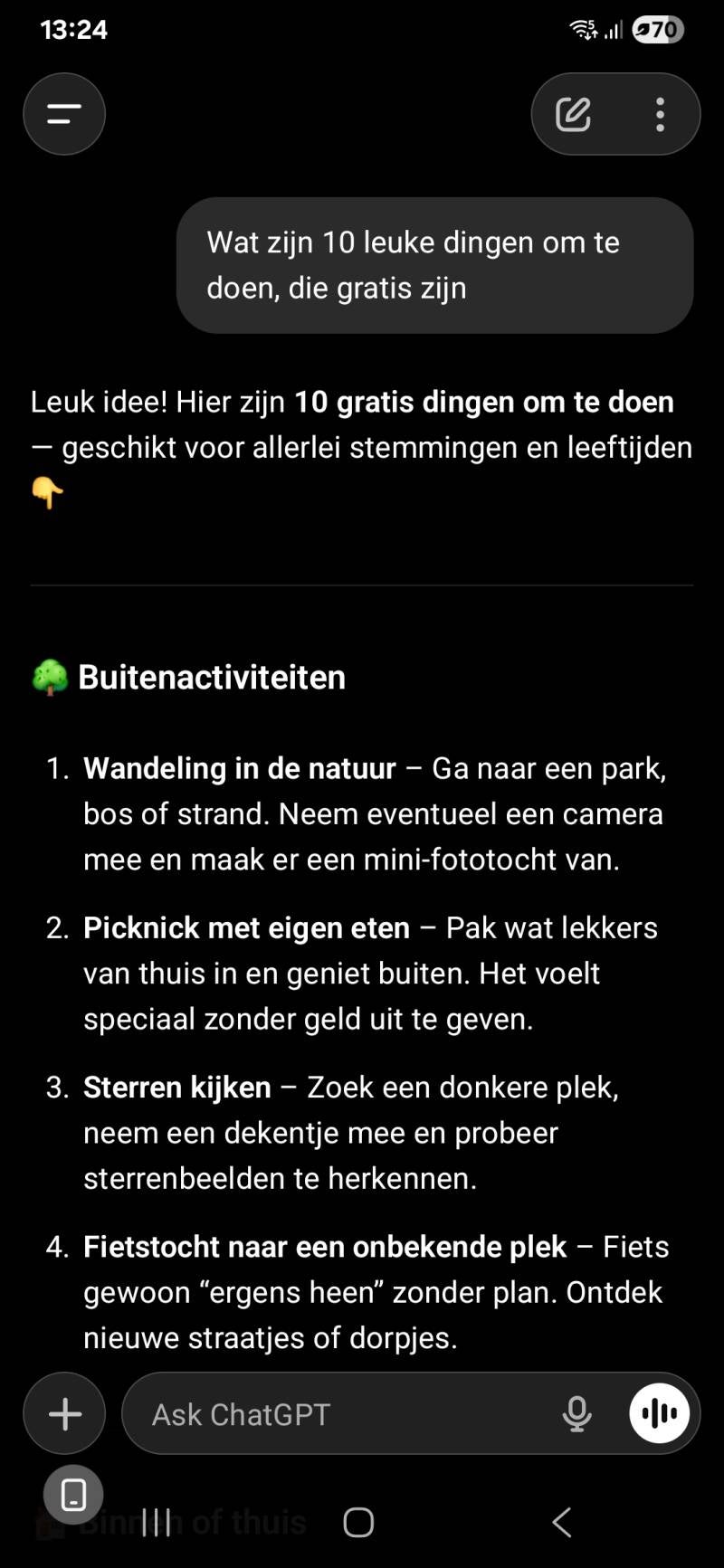Open recent apps in navigation bar

(157, 1522)
